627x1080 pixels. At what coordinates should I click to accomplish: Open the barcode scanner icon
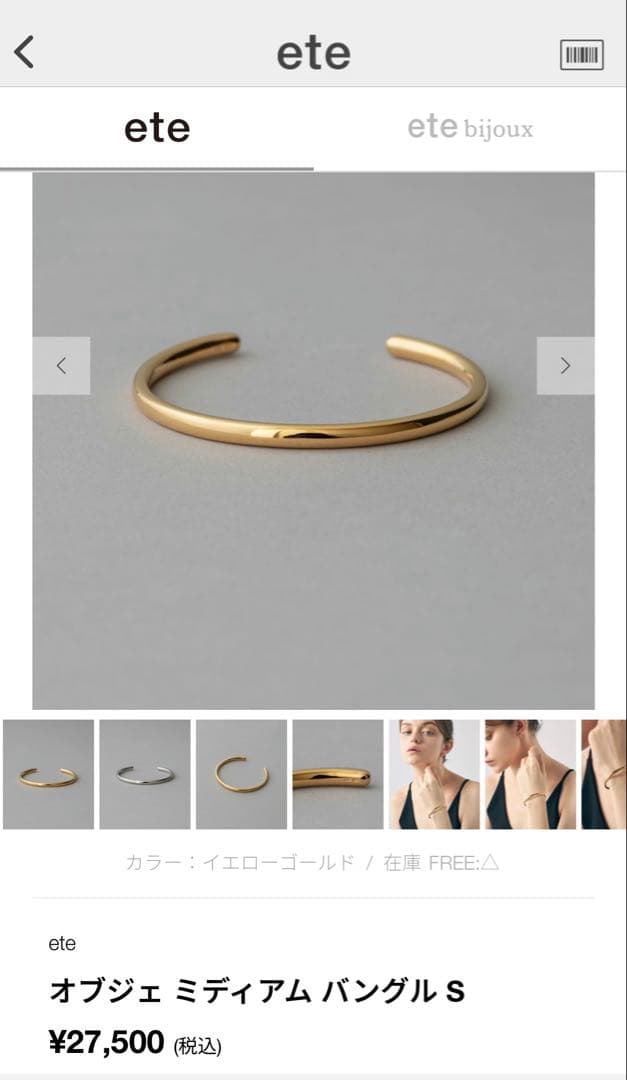click(x=581, y=54)
